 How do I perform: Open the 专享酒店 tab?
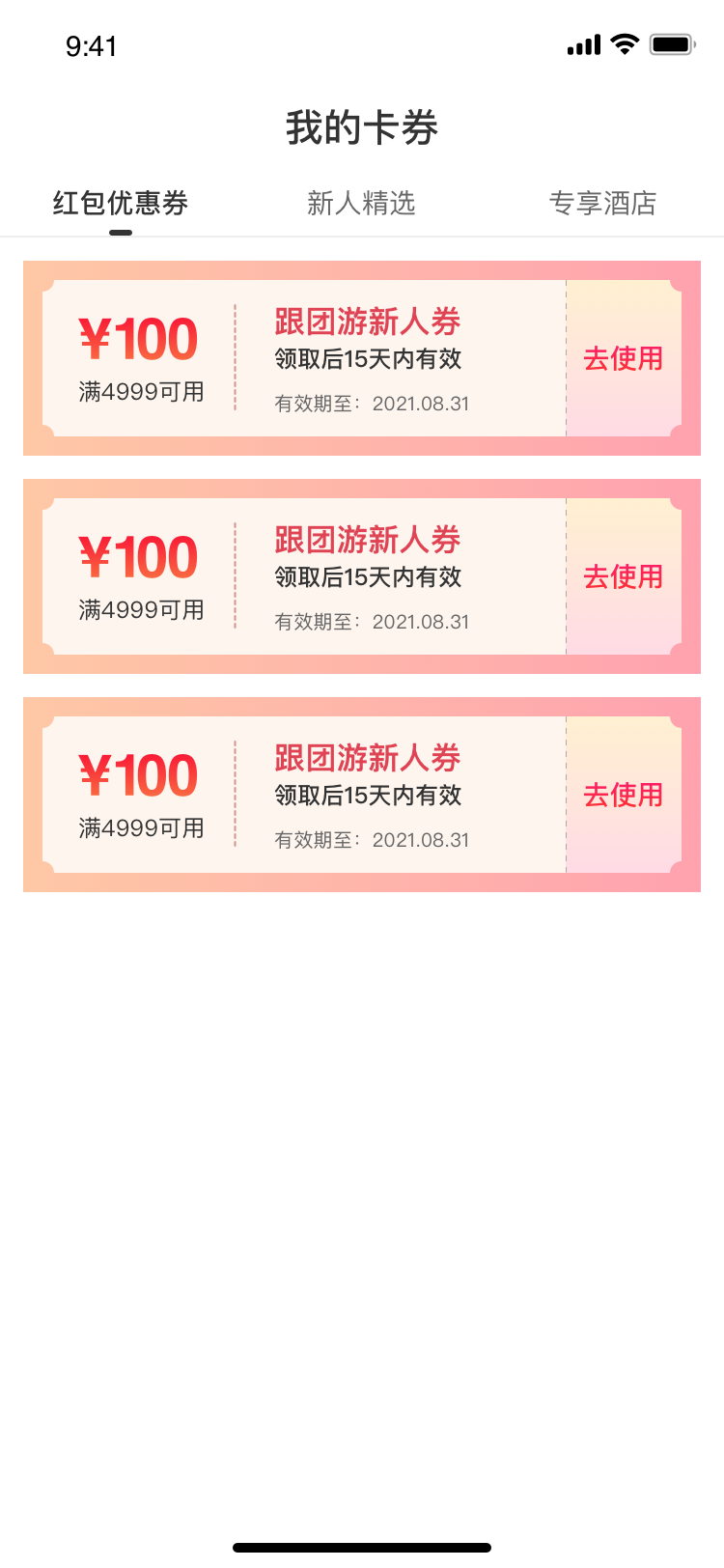(x=602, y=204)
